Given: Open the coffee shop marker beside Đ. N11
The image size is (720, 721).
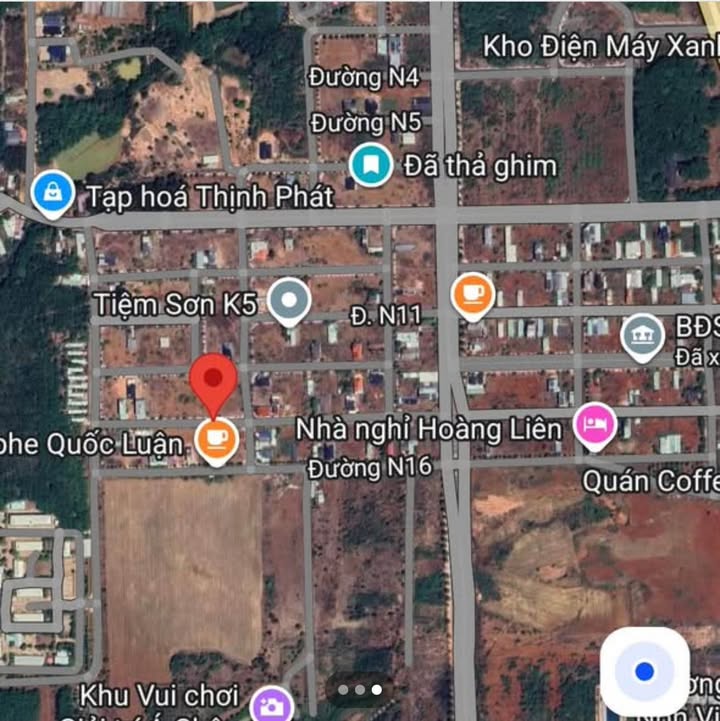Looking at the screenshot, I should 473,294.
